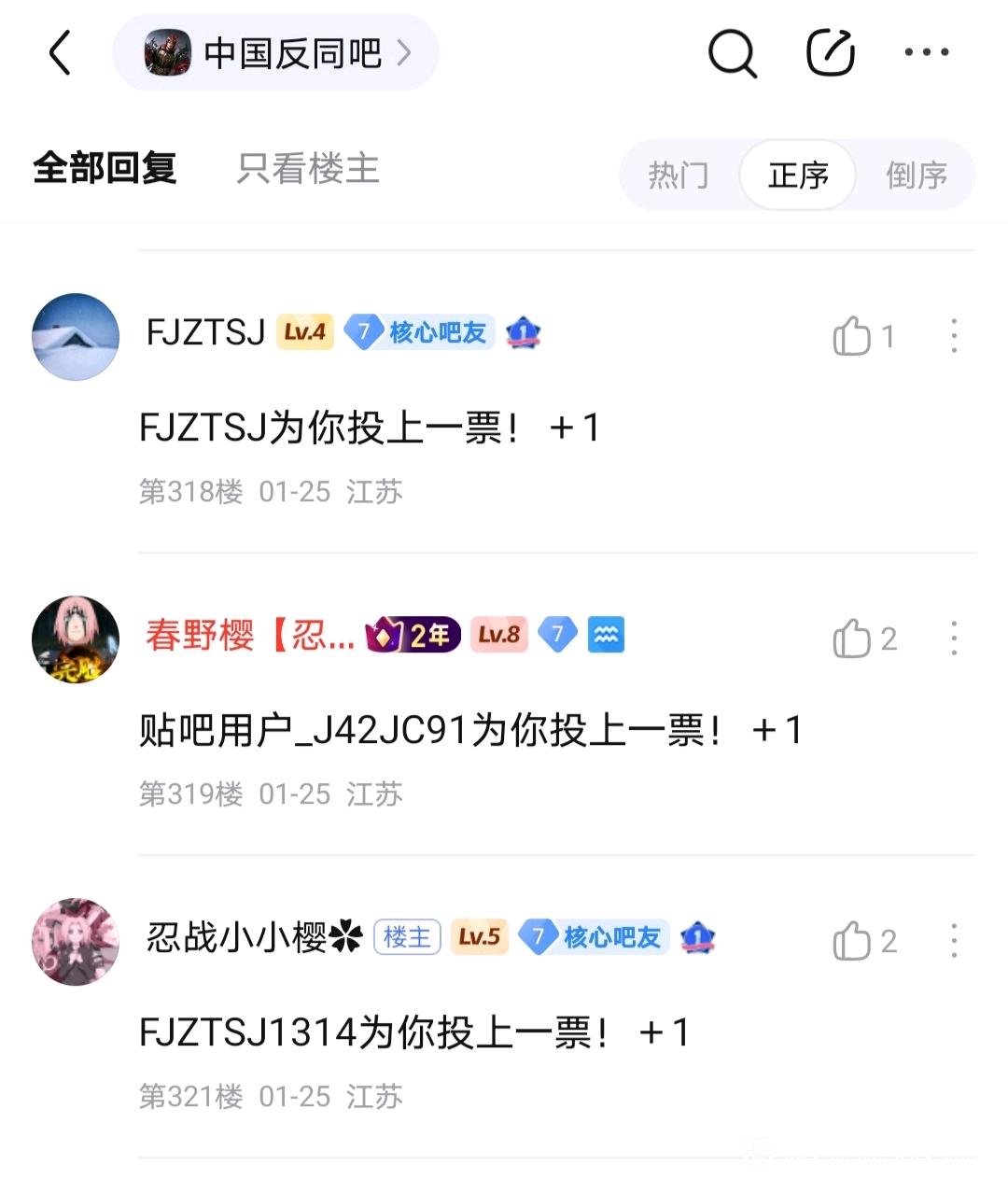The width and height of the screenshot is (1008, 1179).
Task: Sort replies by 热门
Action: click(679, 175)
